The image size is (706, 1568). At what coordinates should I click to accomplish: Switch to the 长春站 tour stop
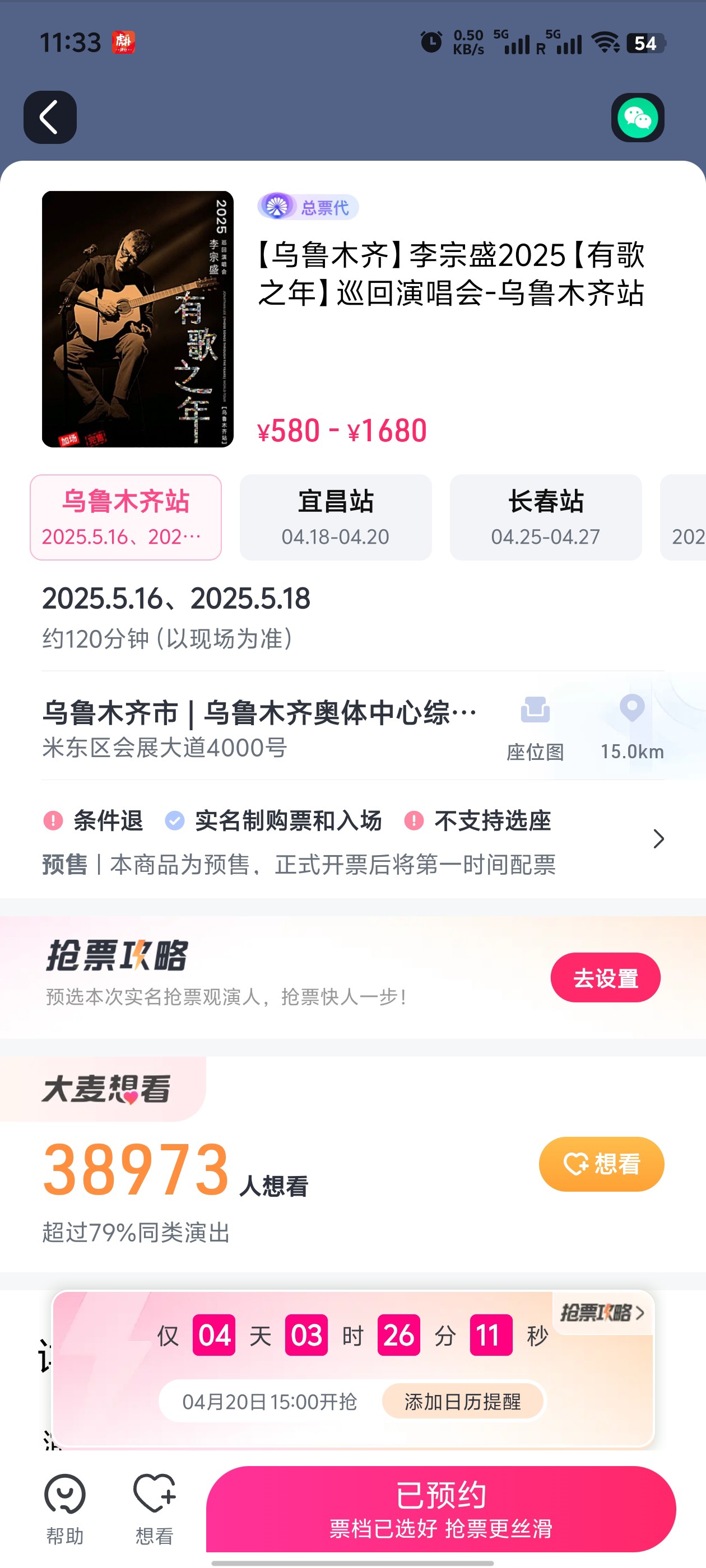pos(546,517)
